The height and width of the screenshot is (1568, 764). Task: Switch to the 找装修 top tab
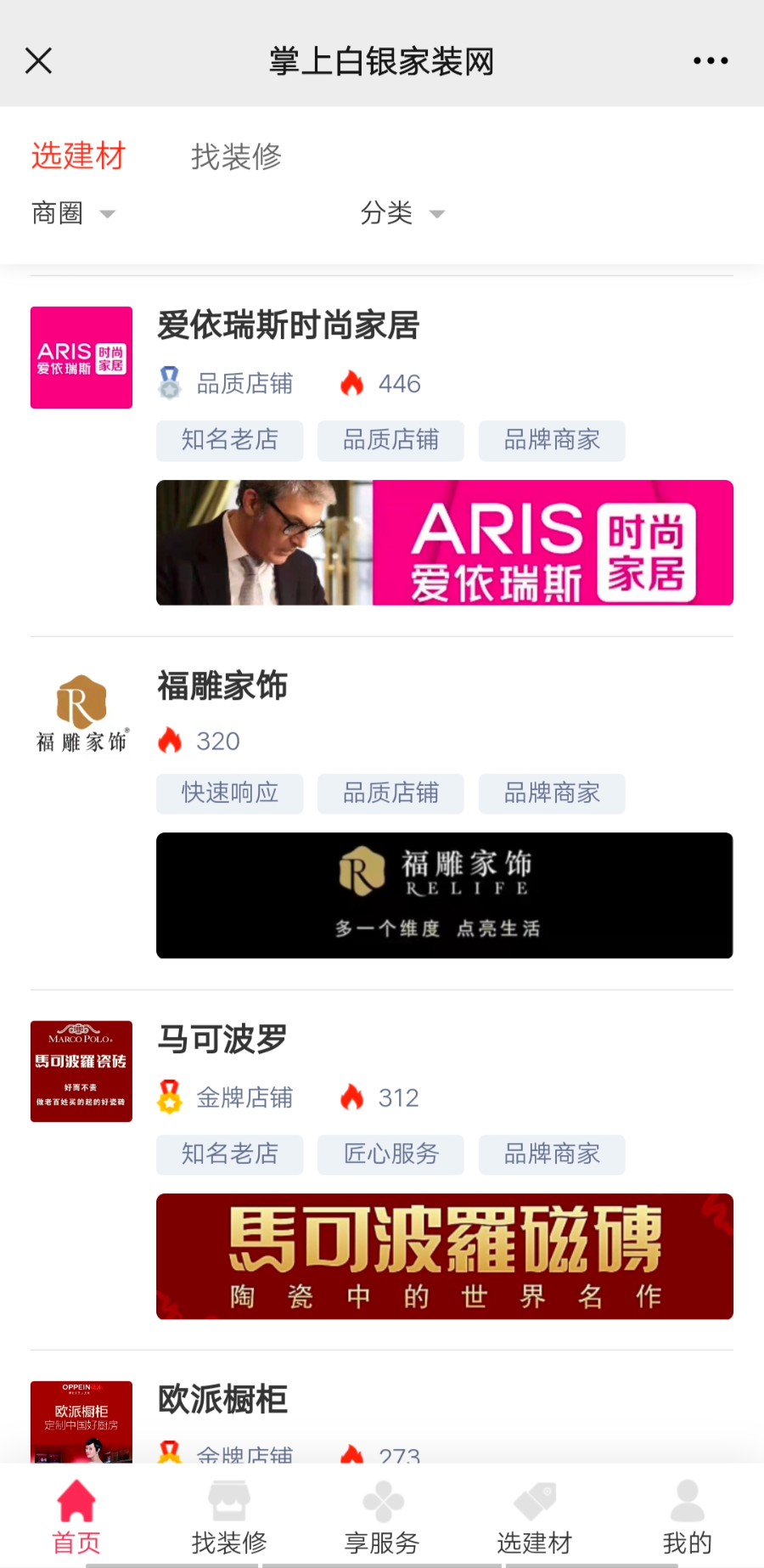point(236,156)
